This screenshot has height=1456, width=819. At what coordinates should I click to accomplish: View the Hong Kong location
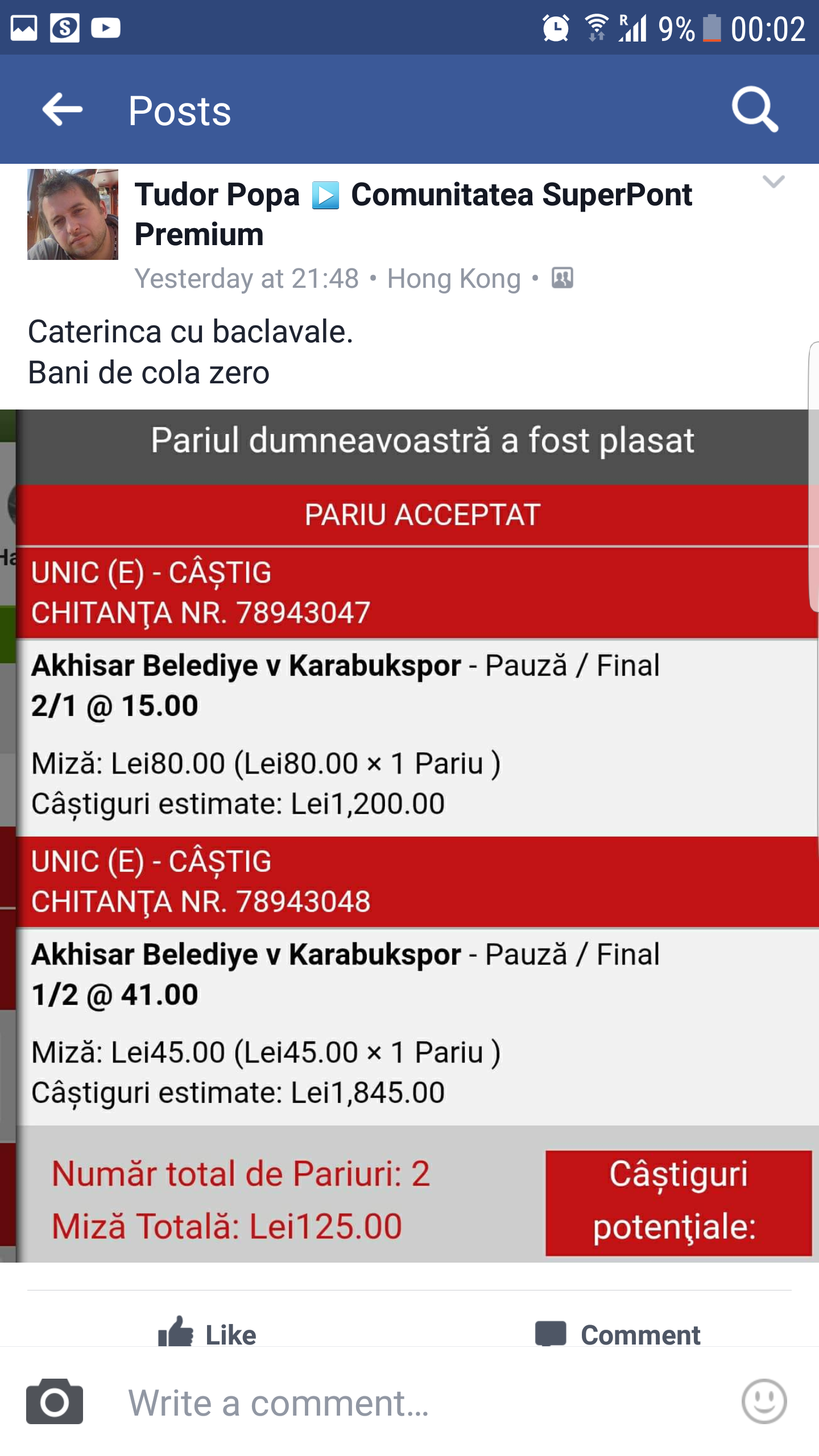point(454,279)
